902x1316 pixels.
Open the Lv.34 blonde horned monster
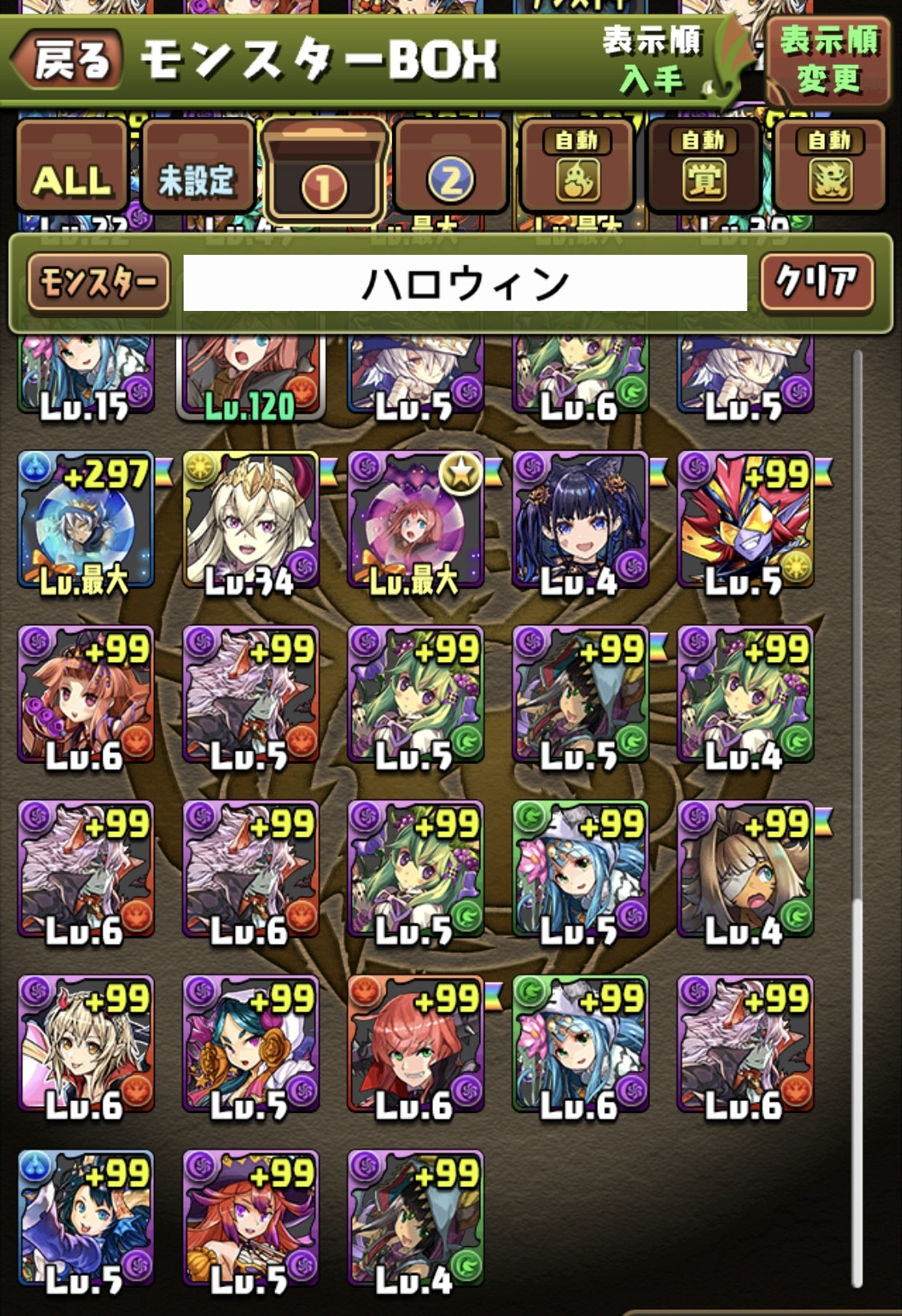pyautogui.click(x=251, y=520)
